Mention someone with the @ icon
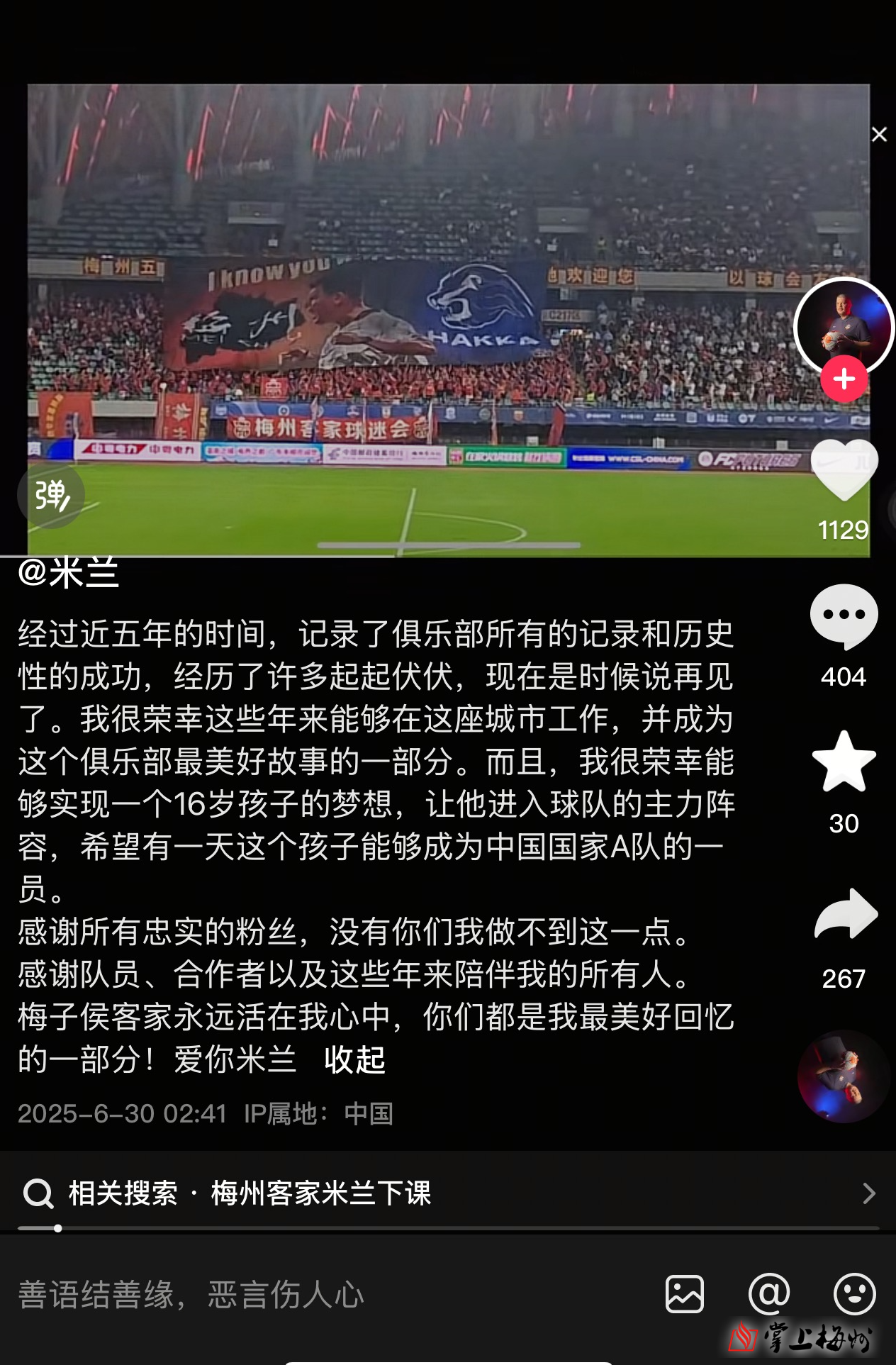896x1365 pixels. [769, 1294]
